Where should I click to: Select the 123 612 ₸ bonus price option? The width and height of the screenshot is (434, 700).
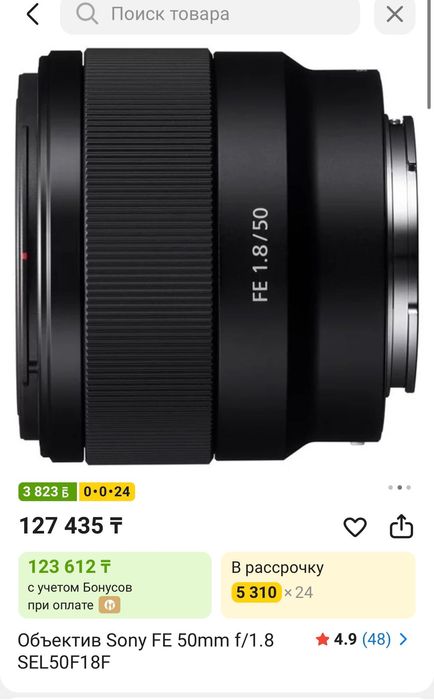(115, 585)
